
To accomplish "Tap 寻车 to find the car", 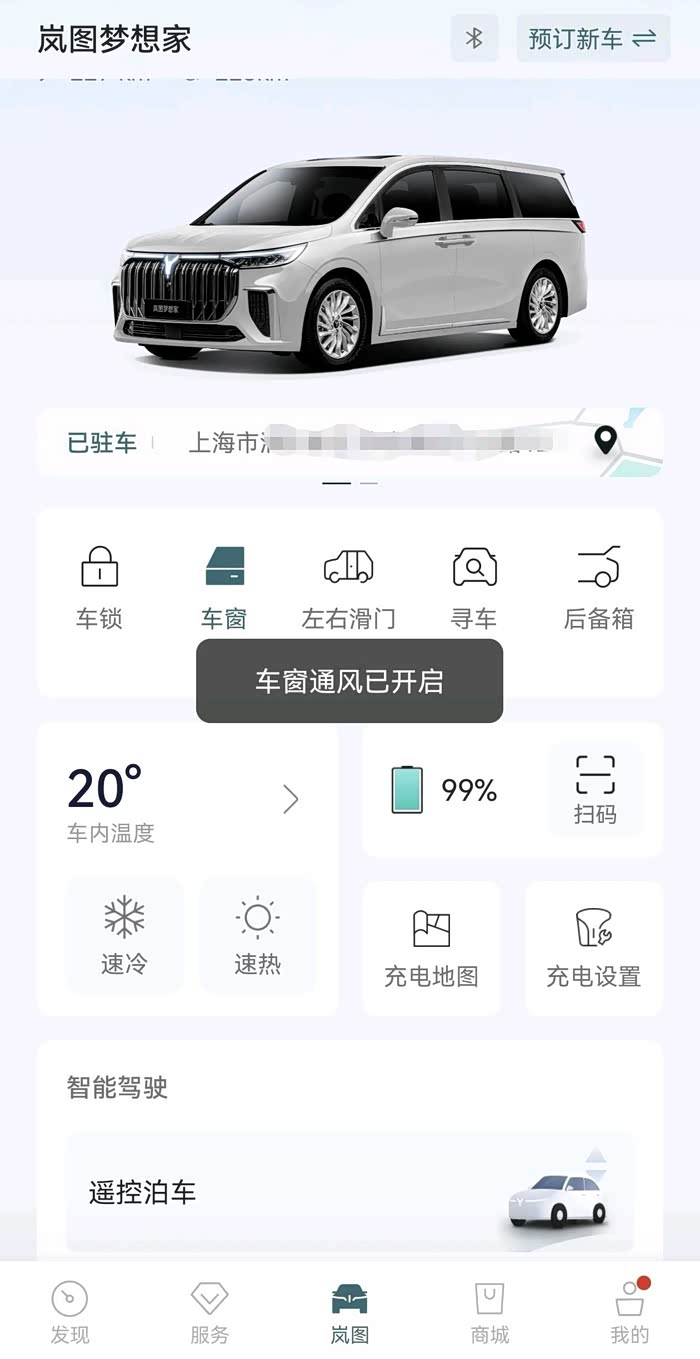I will coord(474,588).
